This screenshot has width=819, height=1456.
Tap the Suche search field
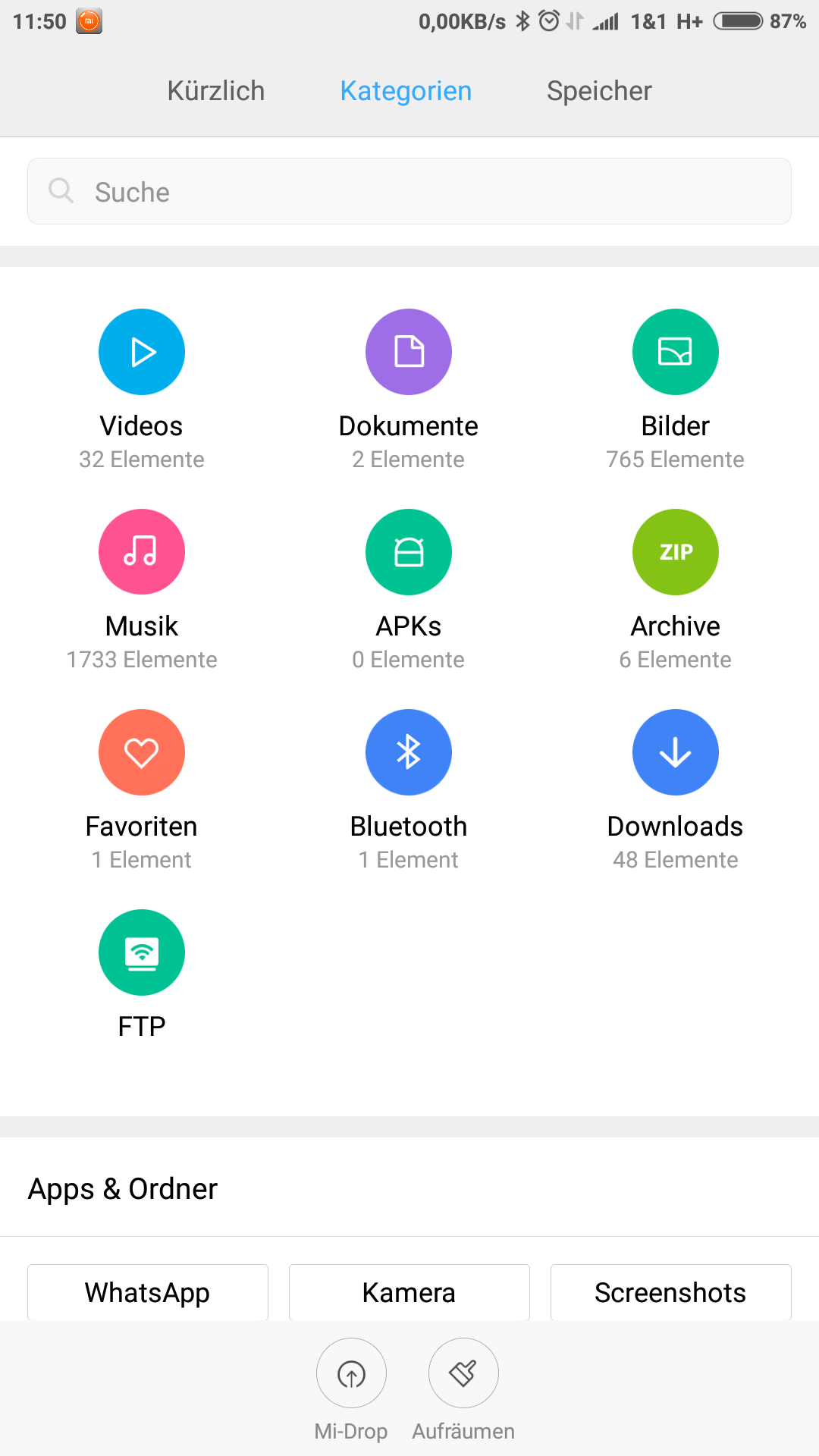tap(409, 192)
